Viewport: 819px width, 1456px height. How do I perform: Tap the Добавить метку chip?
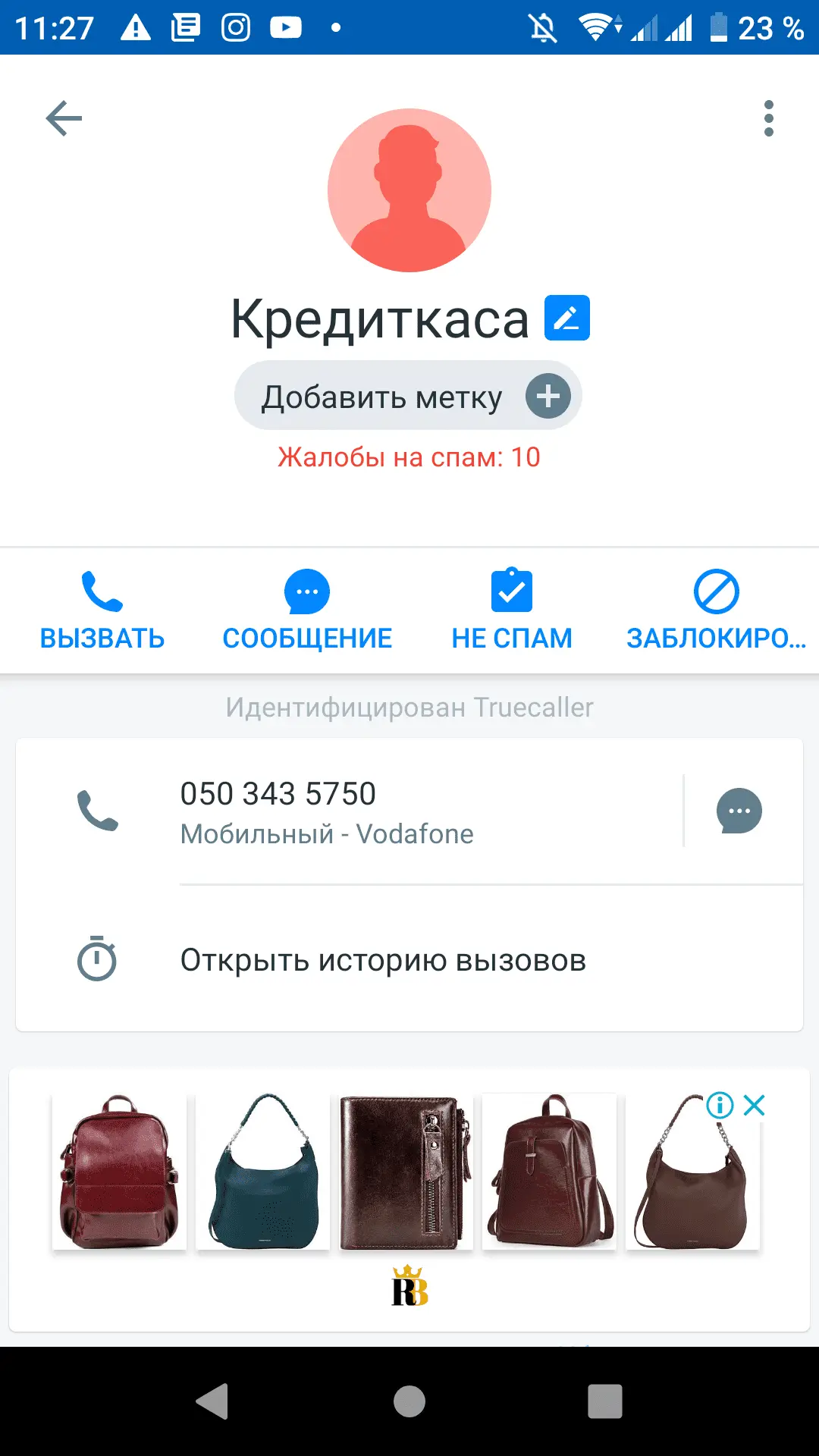pyautogui.click(x=408, y=396)
